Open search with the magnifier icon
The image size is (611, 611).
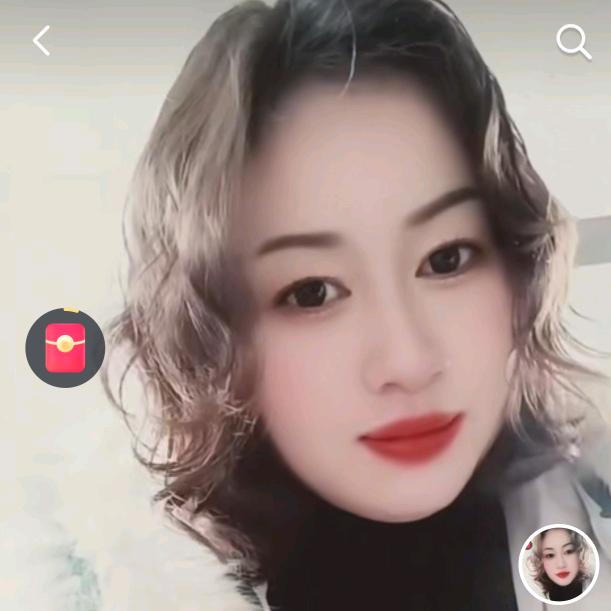click(573, 42)
